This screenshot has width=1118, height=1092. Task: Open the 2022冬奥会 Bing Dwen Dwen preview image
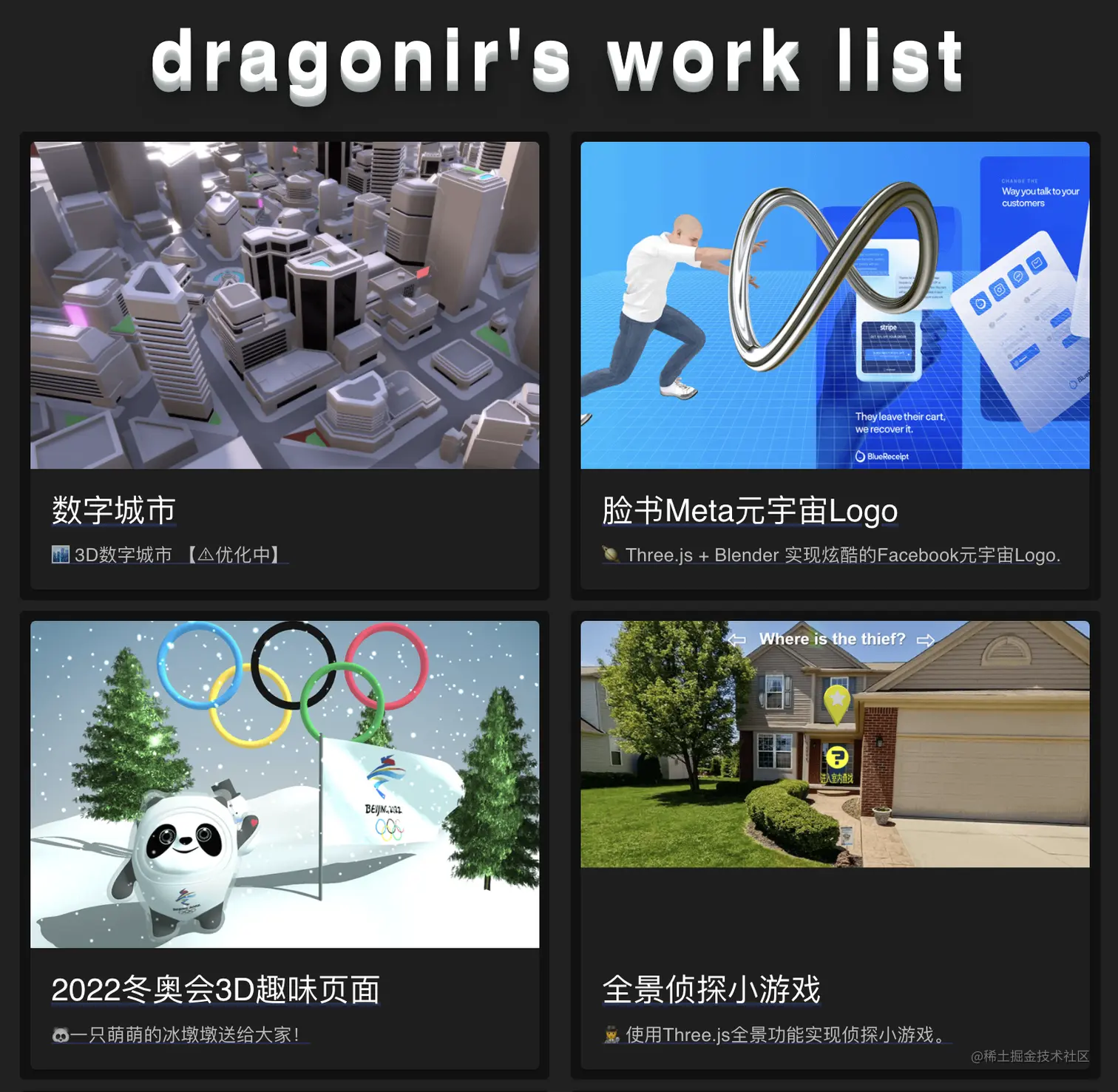pyautogui.click(x=285, y=784)
